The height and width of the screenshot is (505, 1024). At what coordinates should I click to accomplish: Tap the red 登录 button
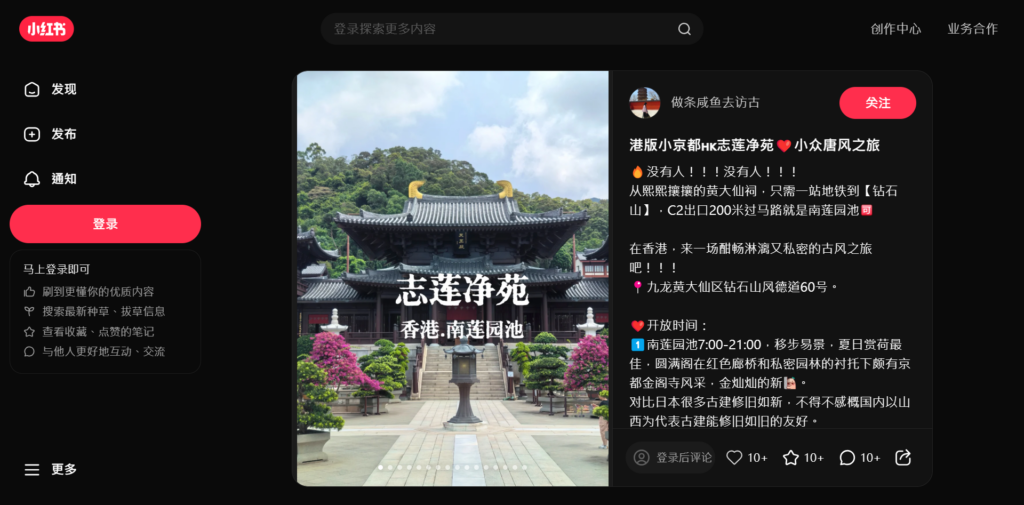105,224
